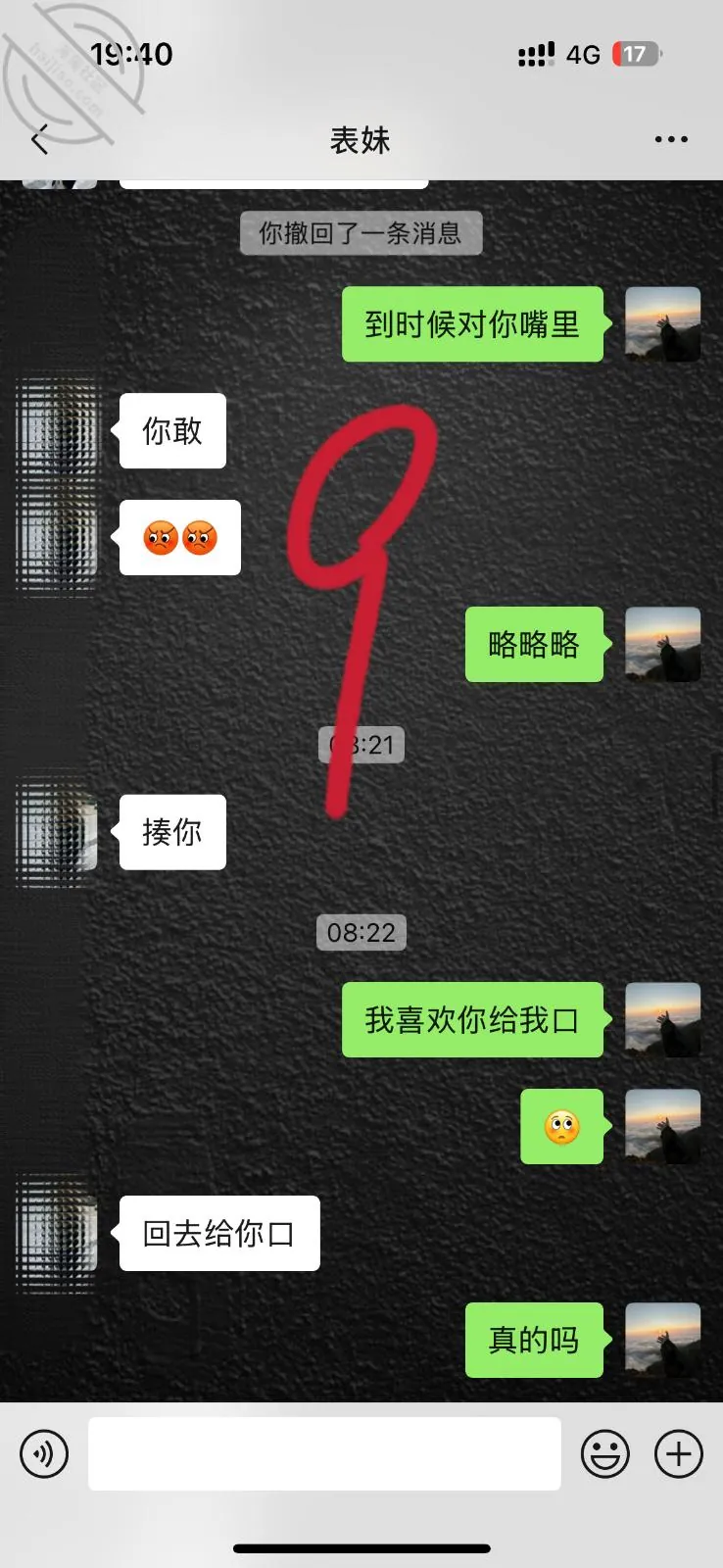Switch to voice input with the speaker icon

[x=44, y=1453]
